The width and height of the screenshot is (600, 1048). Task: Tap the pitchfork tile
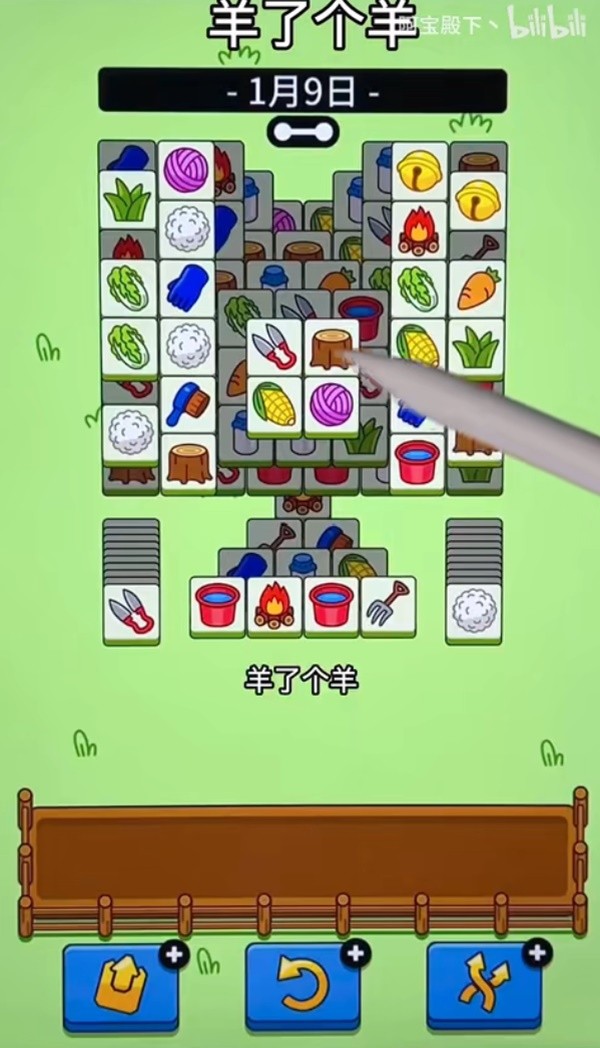click(x=388, y=605)
